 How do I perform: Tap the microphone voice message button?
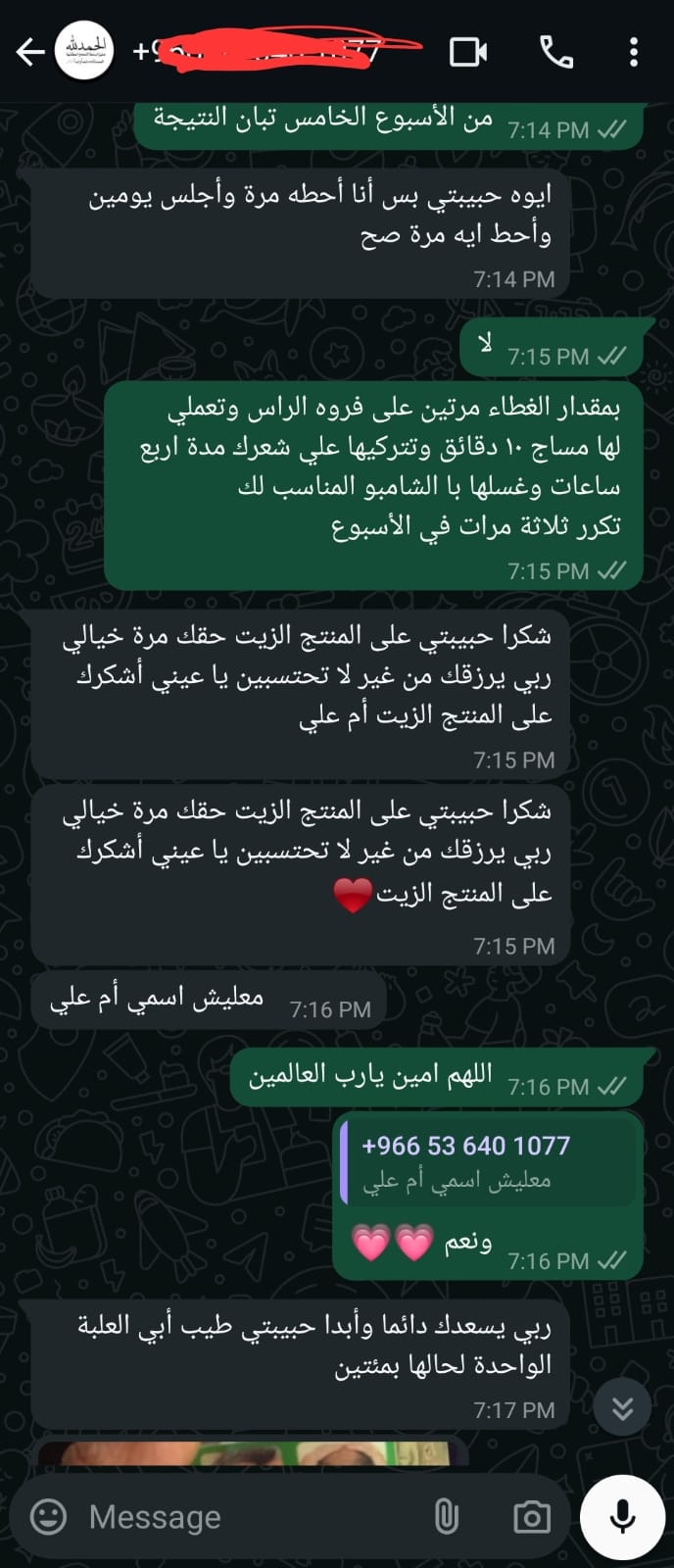pyautogui.click(x=622, y=1517)
